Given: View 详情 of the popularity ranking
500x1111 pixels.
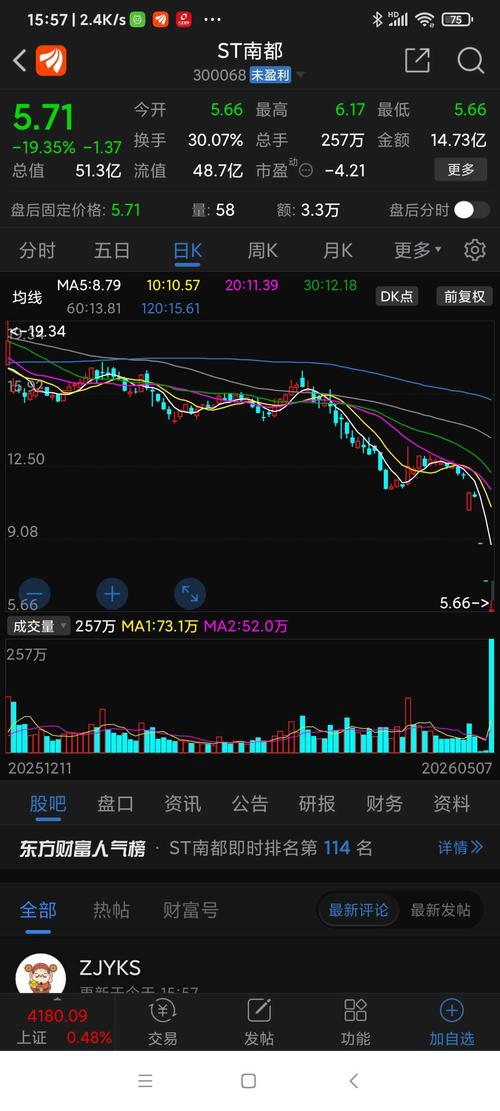Looking at the screenshot, I should click(460, 847).
